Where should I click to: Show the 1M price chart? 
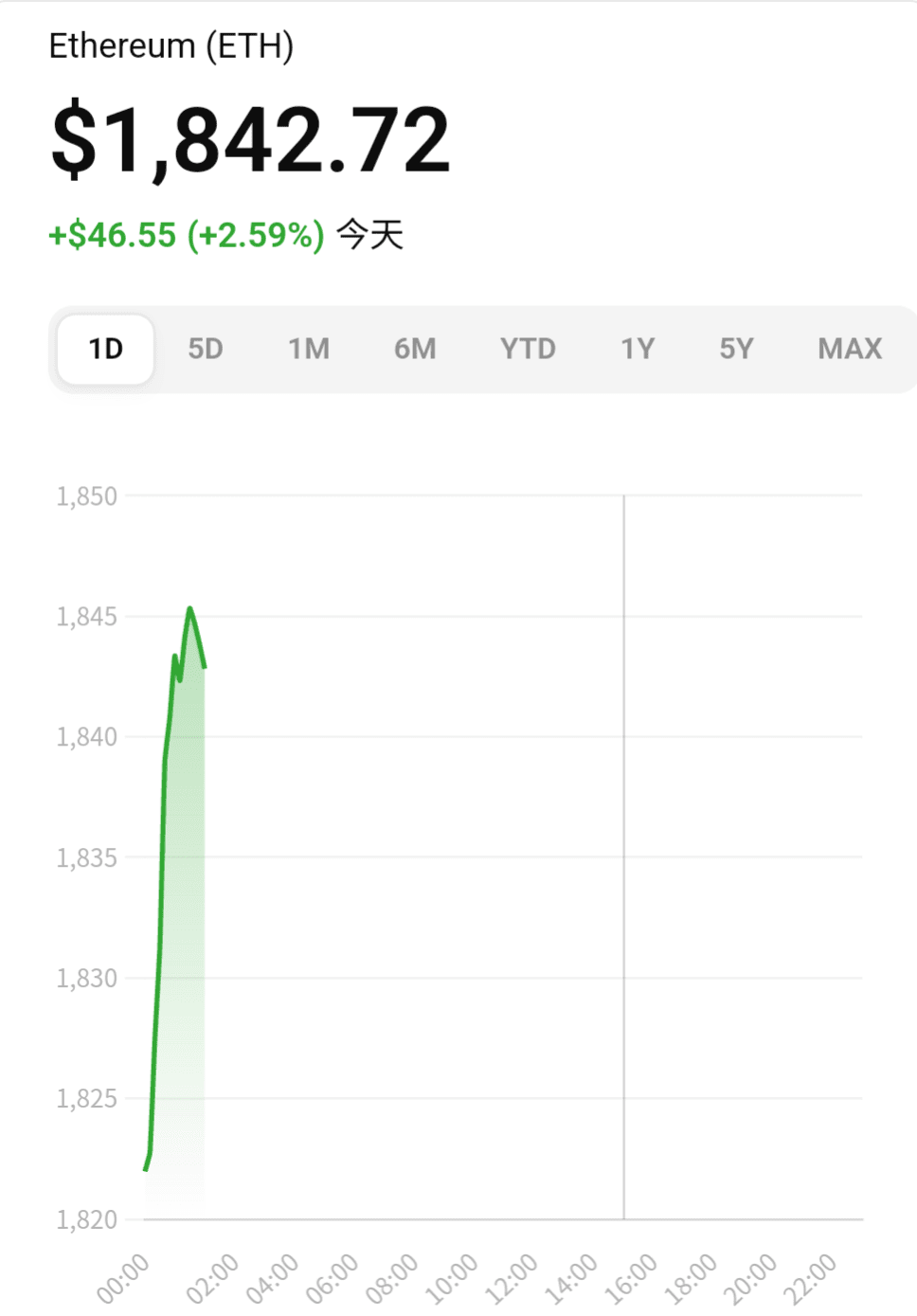pos(309,349)
